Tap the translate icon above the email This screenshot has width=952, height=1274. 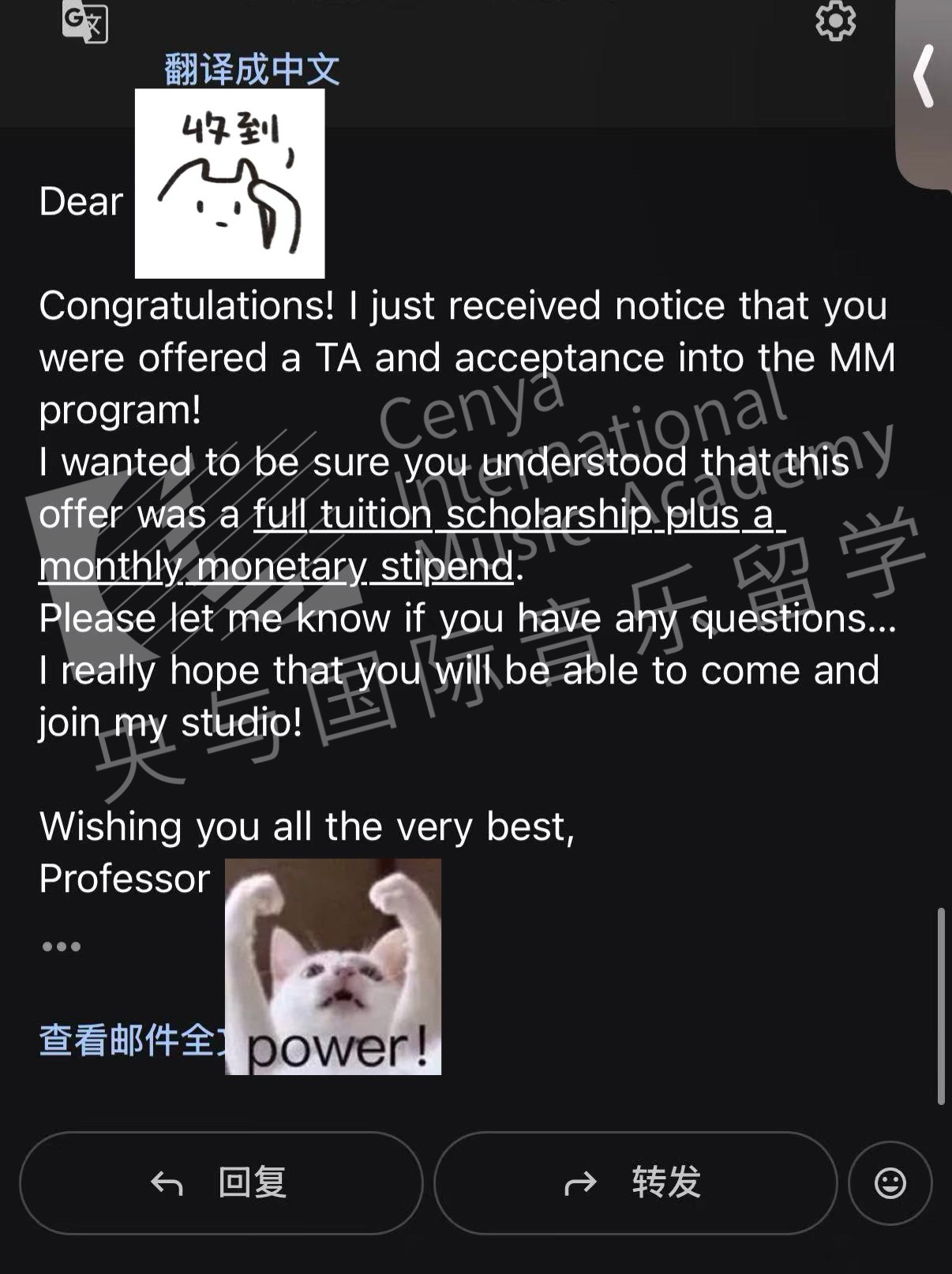coord(84,21)
